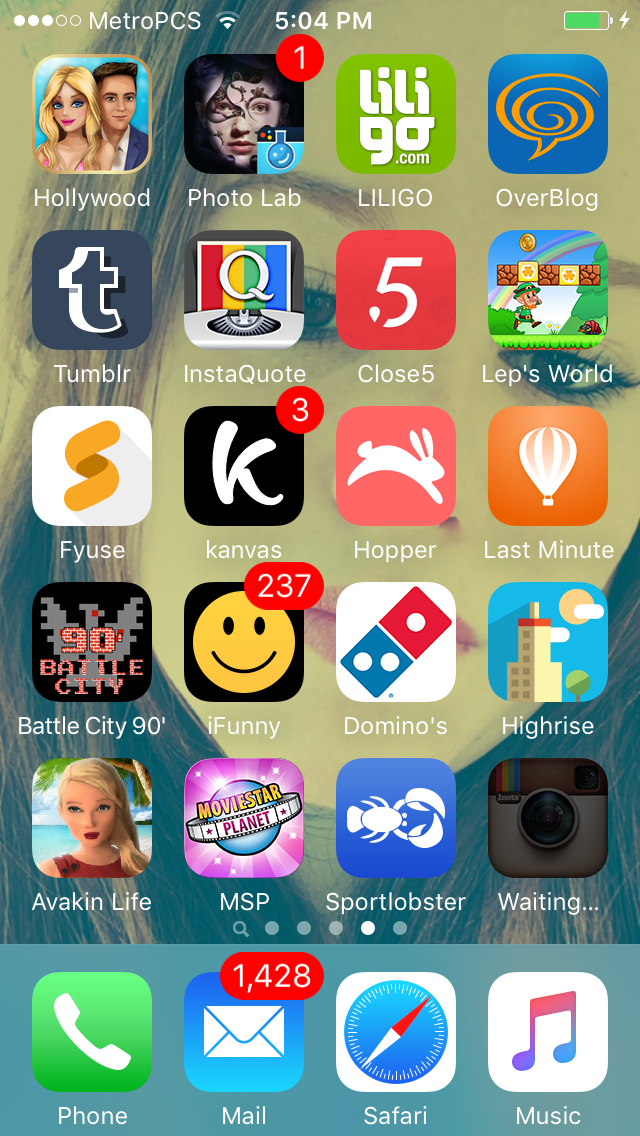Launch Safari browser from dock
The height and width of the screenshot is (1136, 640).
pyautogui.click(x=396, y=1032)
